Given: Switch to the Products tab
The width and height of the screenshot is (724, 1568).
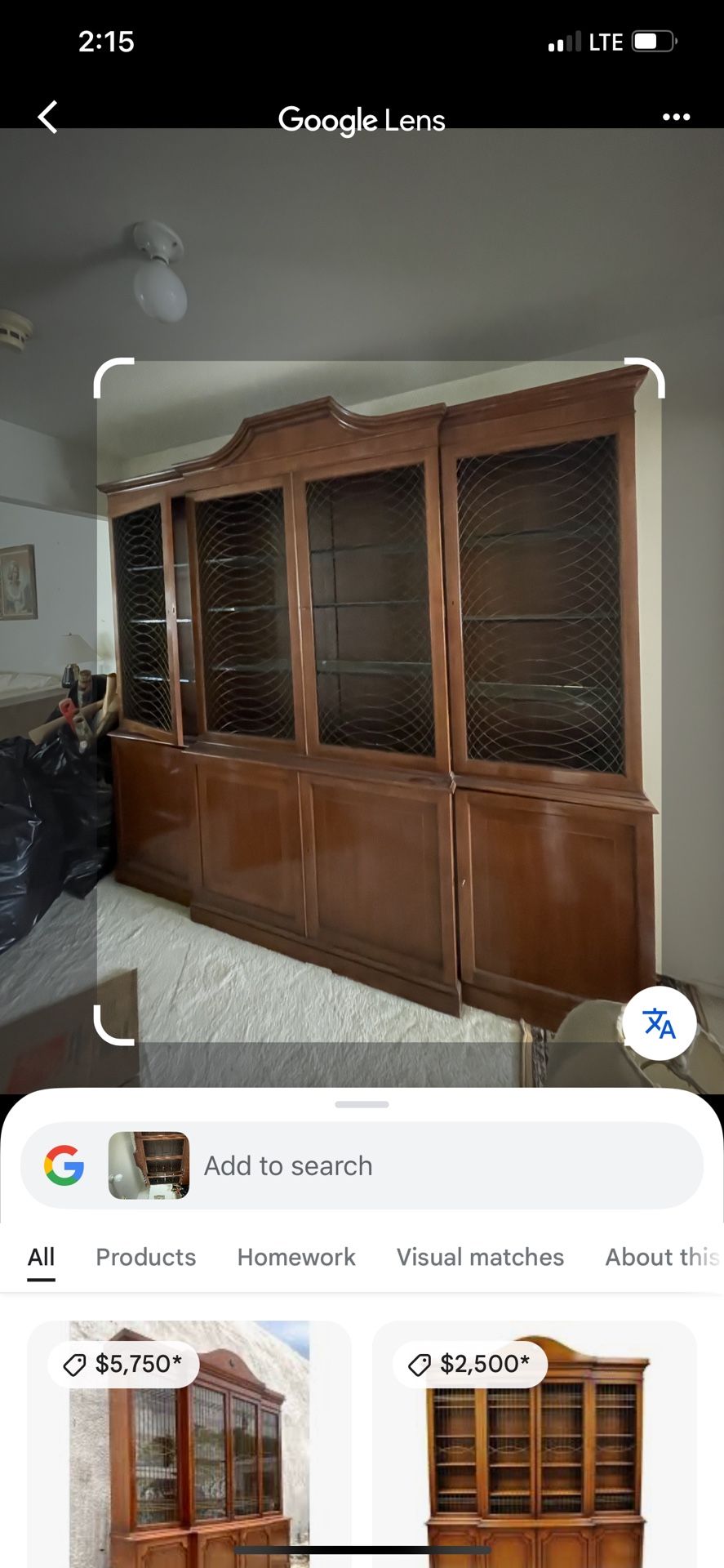Looking at the screenshot, I should tap(146, 1257).
